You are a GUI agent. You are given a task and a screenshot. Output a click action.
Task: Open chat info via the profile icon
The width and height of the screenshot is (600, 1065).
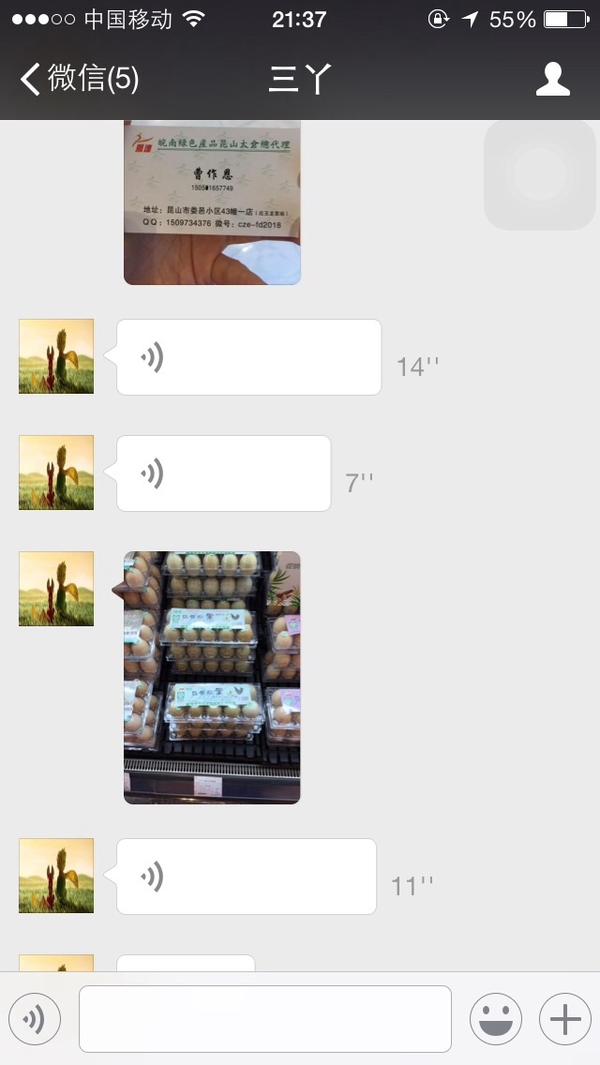552,79
